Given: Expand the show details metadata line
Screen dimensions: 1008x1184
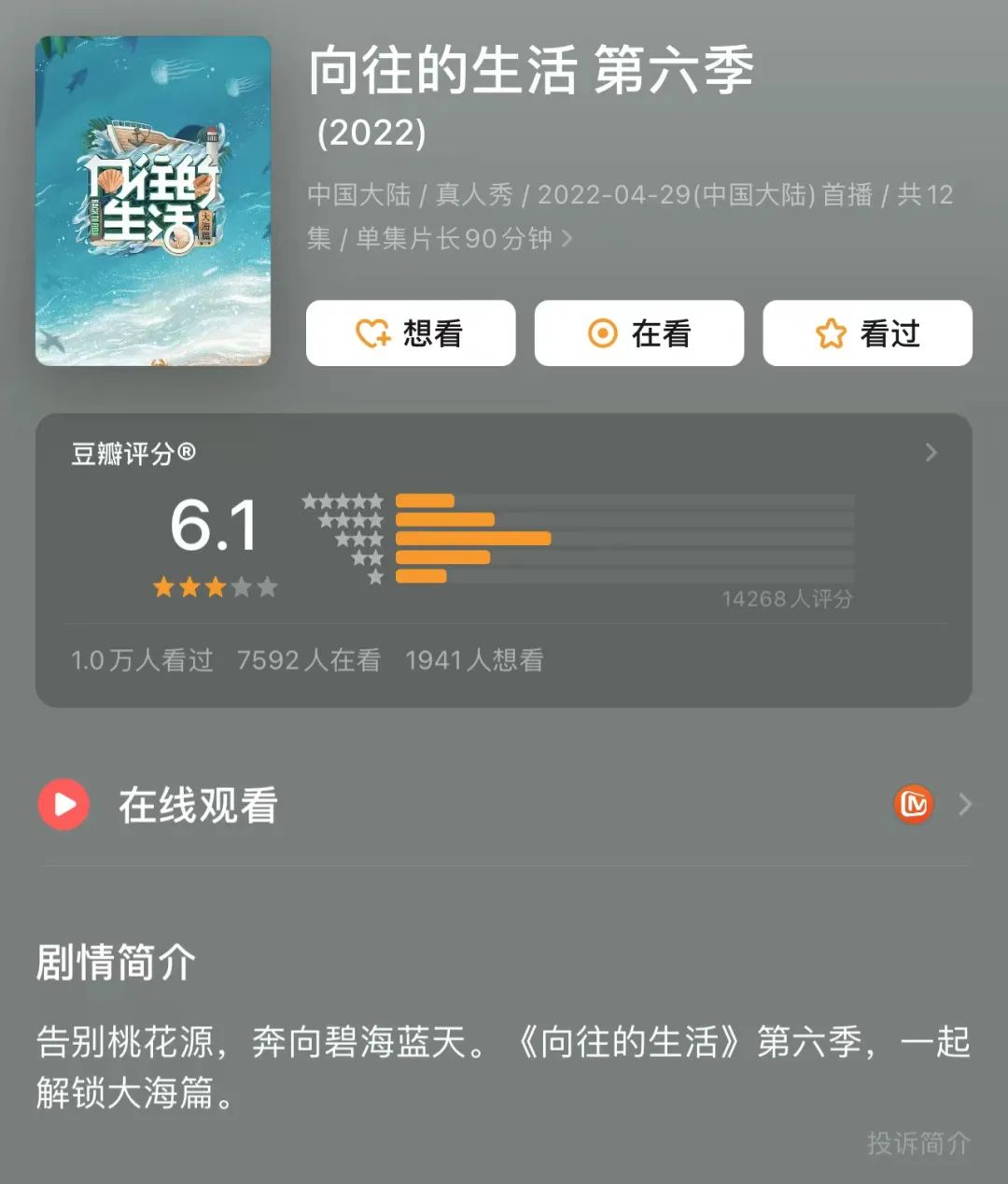Looking at the screenshot, I should (566, 239).
